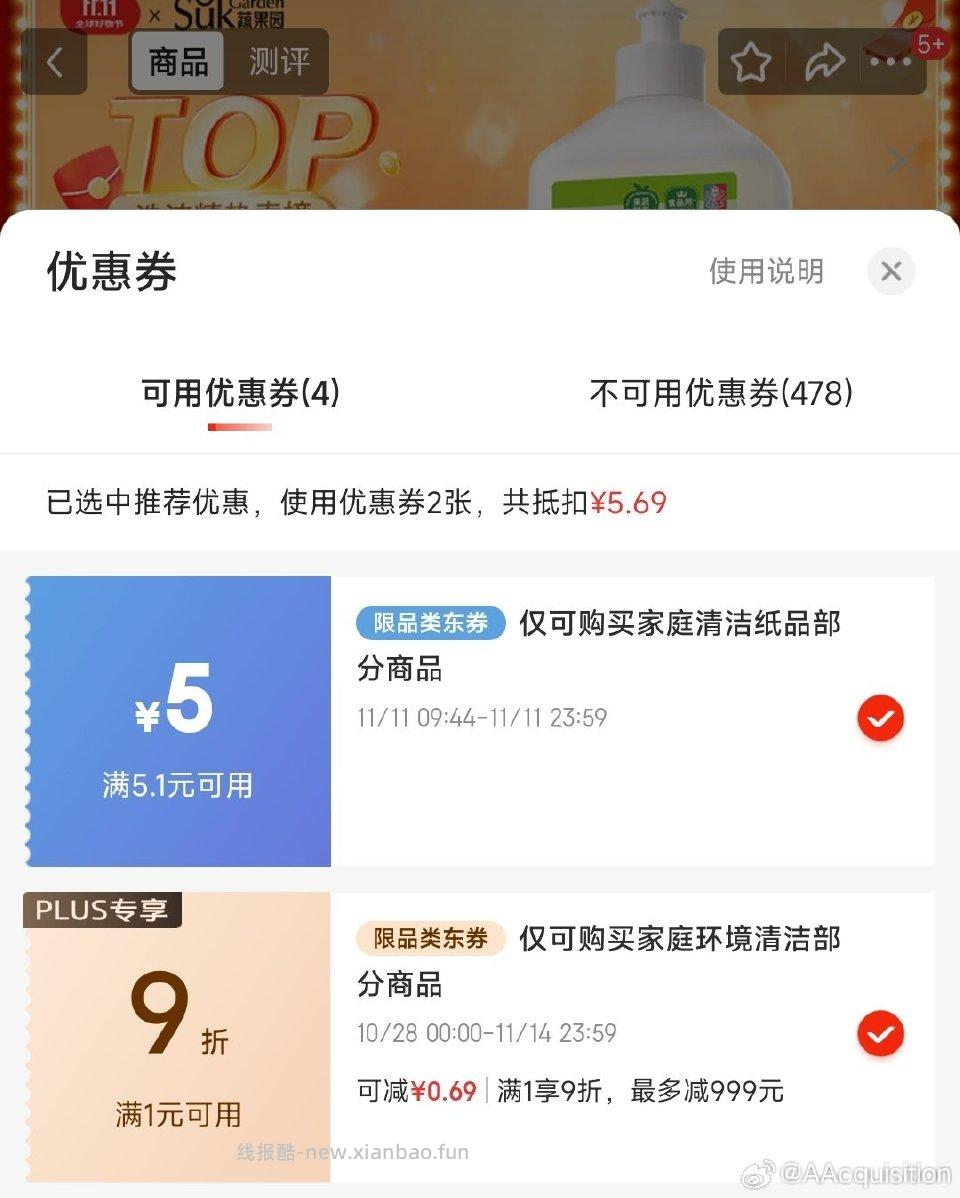Viewport: 960px width, 1198px height.
Task: Tap the messages badge showing 5+
Action: [930, 44]
